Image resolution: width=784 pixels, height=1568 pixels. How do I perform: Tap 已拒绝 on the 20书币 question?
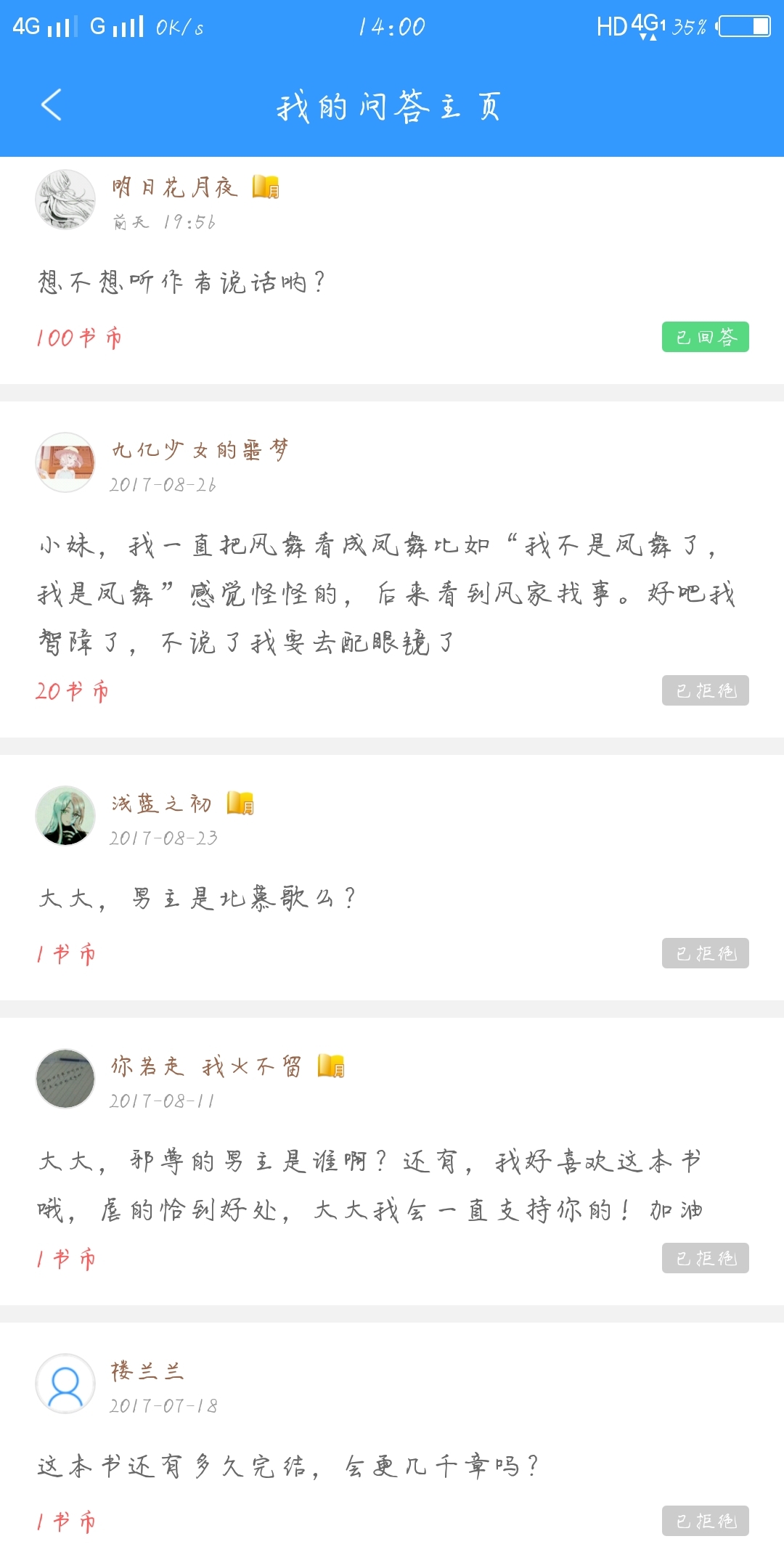(x=705, y=690)
